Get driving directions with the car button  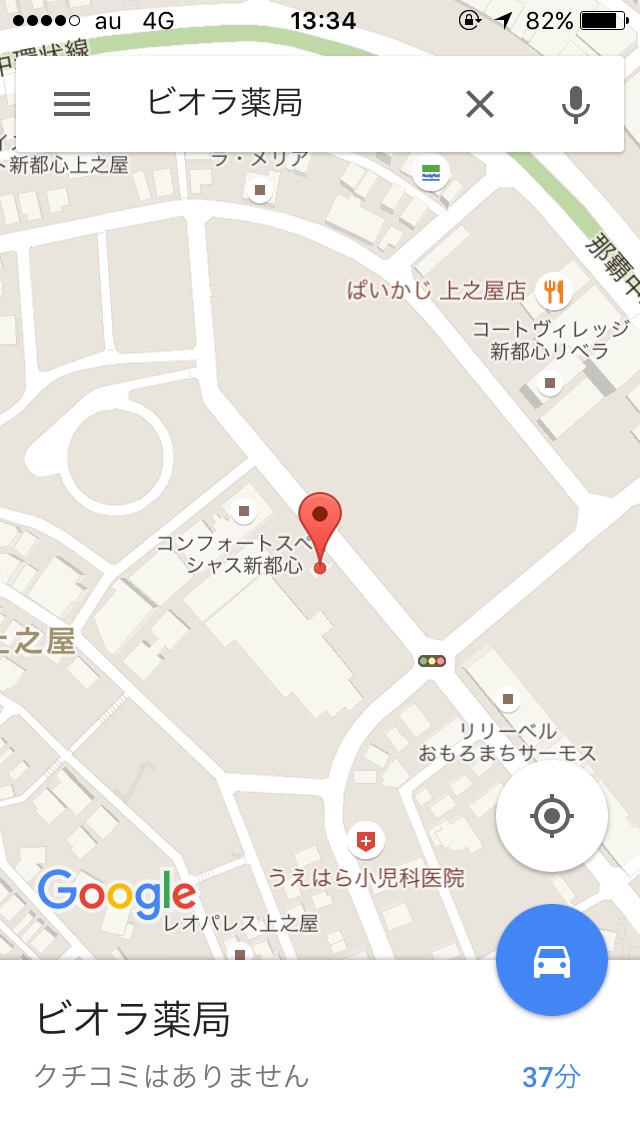[x=552, y=961]
